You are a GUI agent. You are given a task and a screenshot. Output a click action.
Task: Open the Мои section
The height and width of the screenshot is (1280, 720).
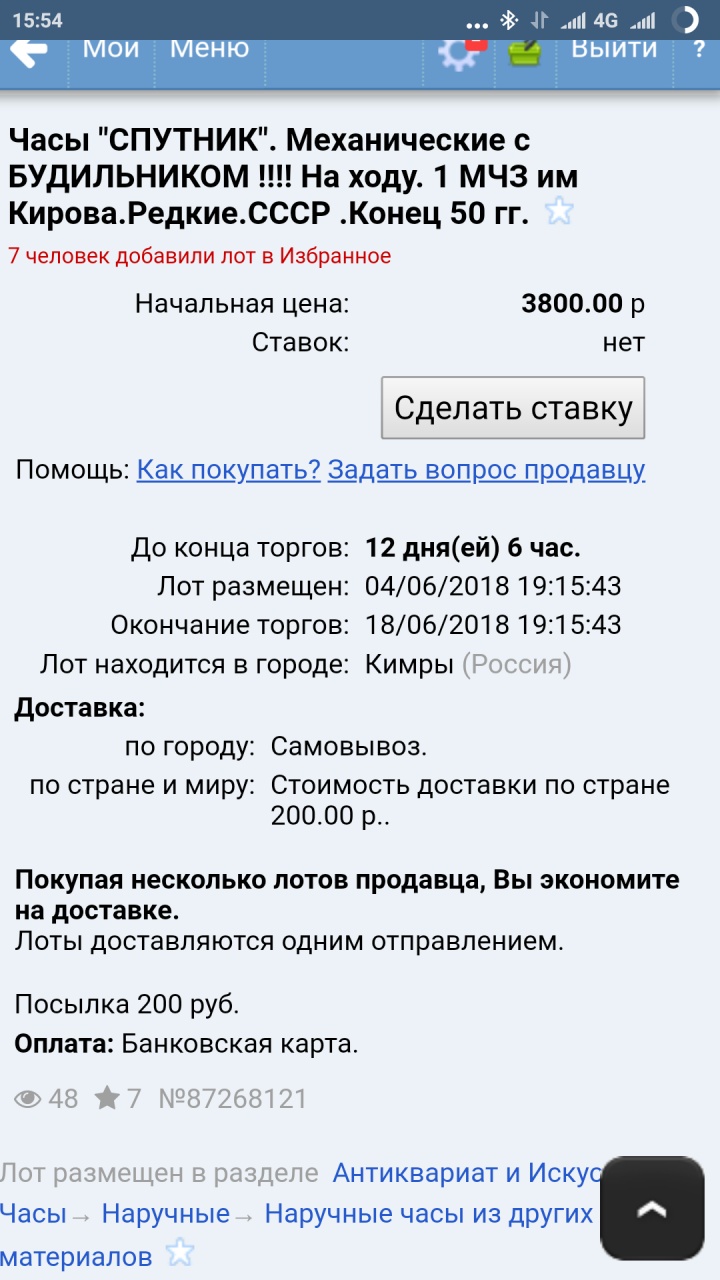(x=110, y=48)
